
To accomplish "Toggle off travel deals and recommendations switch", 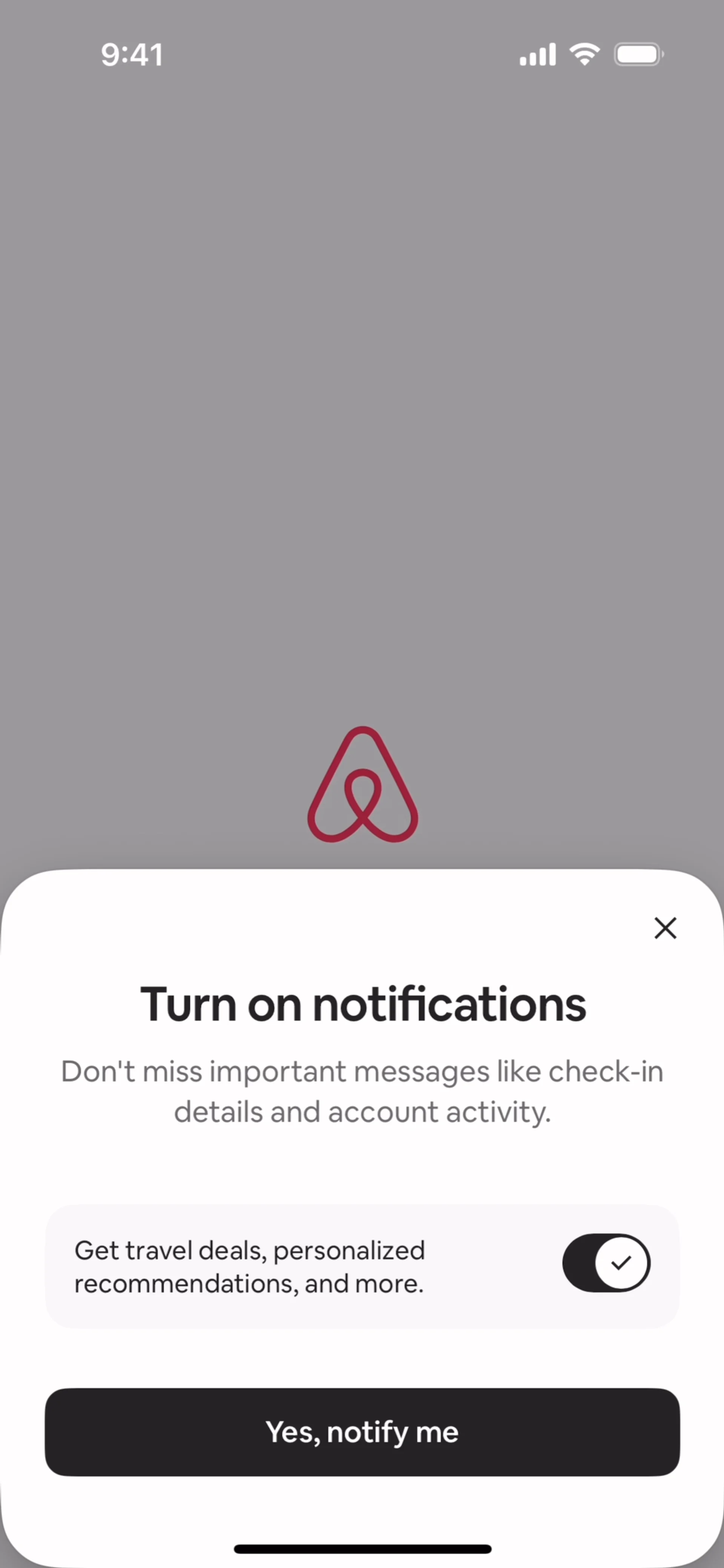I will pyautogui.click(x=606, y=1263).
